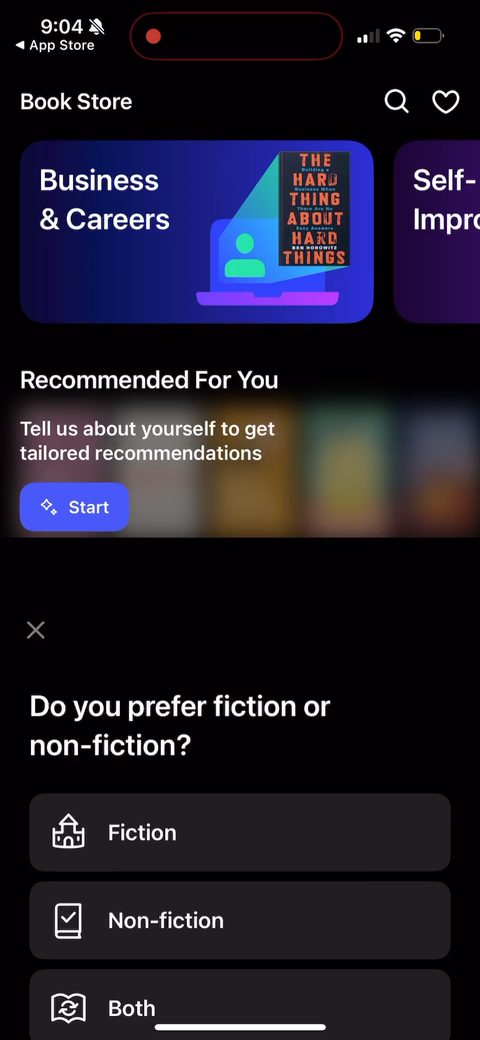The image size is (480, 1040).
Task: Tap Start for tailored recommendations
Action: click(x=74, y=507)
